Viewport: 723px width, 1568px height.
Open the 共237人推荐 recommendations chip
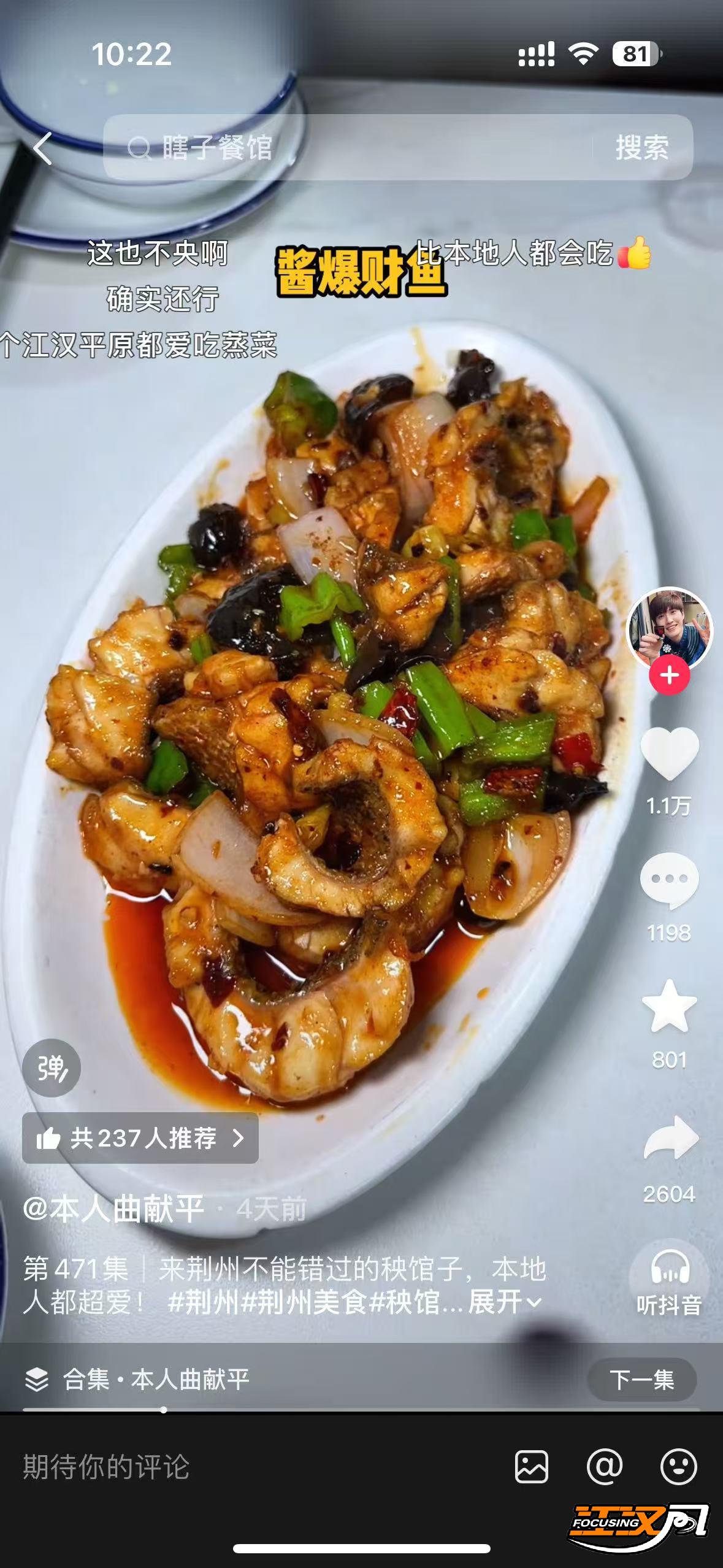140,1139
